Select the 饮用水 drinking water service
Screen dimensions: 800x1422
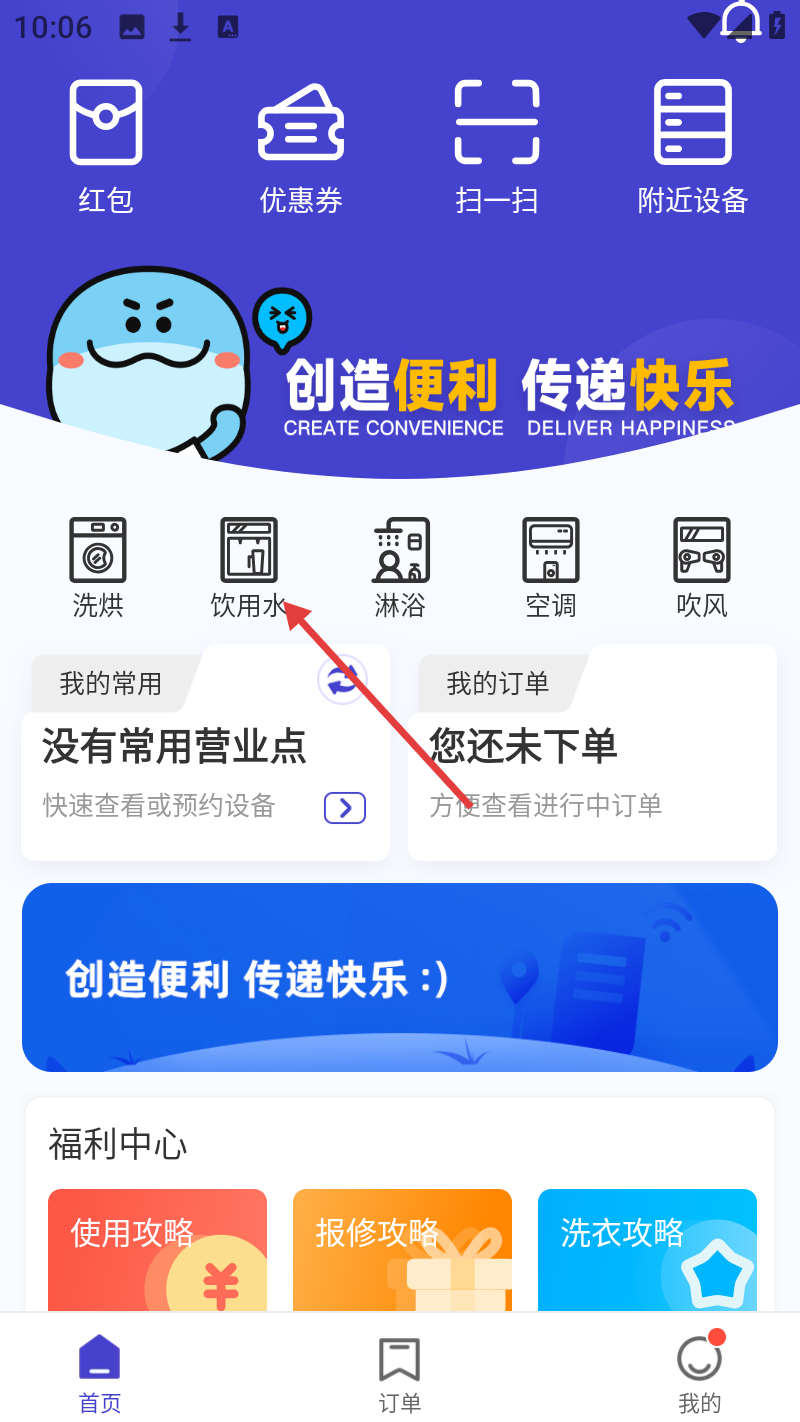click(x=248, y=567)
